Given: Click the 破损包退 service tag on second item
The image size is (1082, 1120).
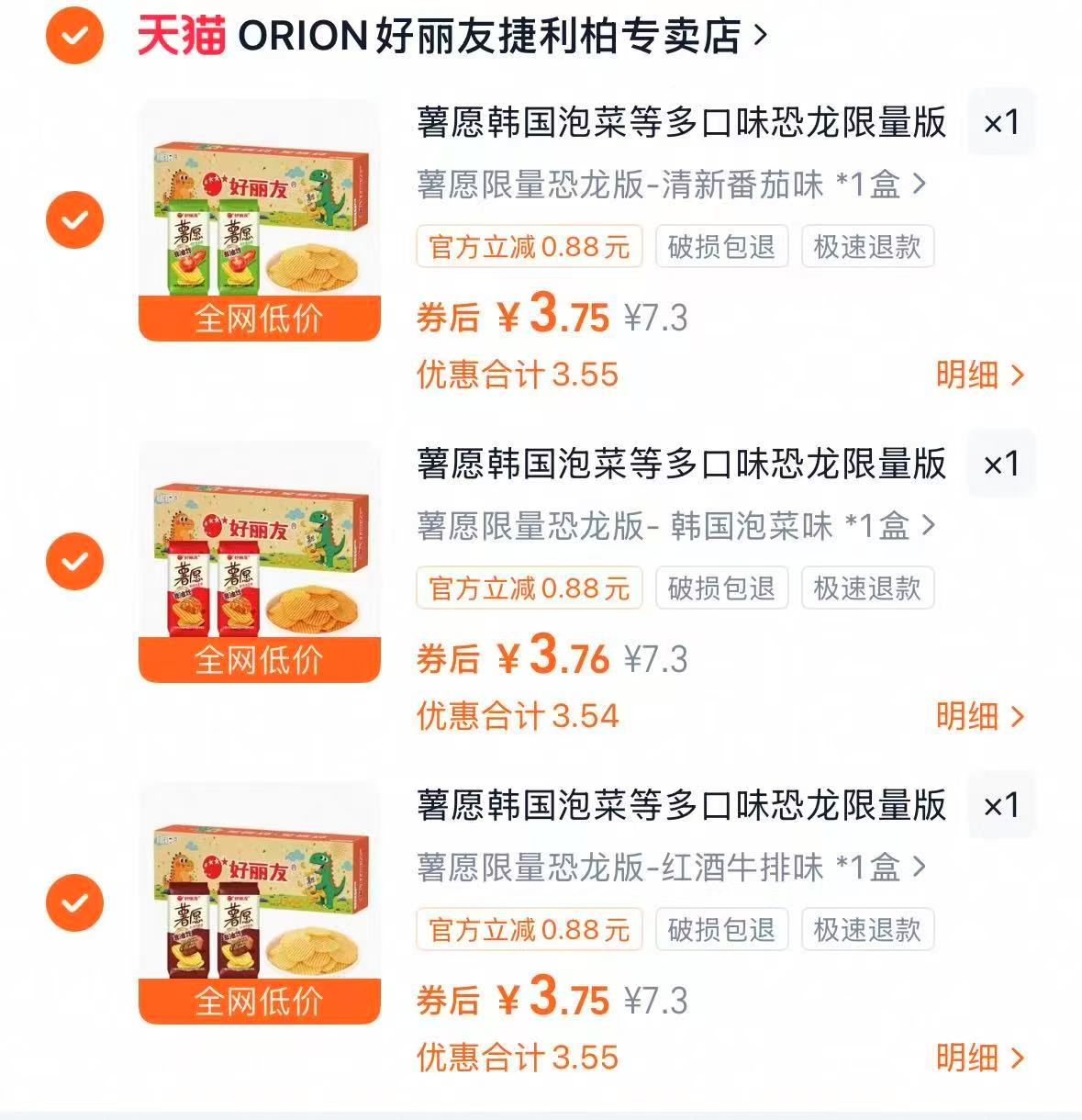Looking at the screenshot, I should 720,588.
